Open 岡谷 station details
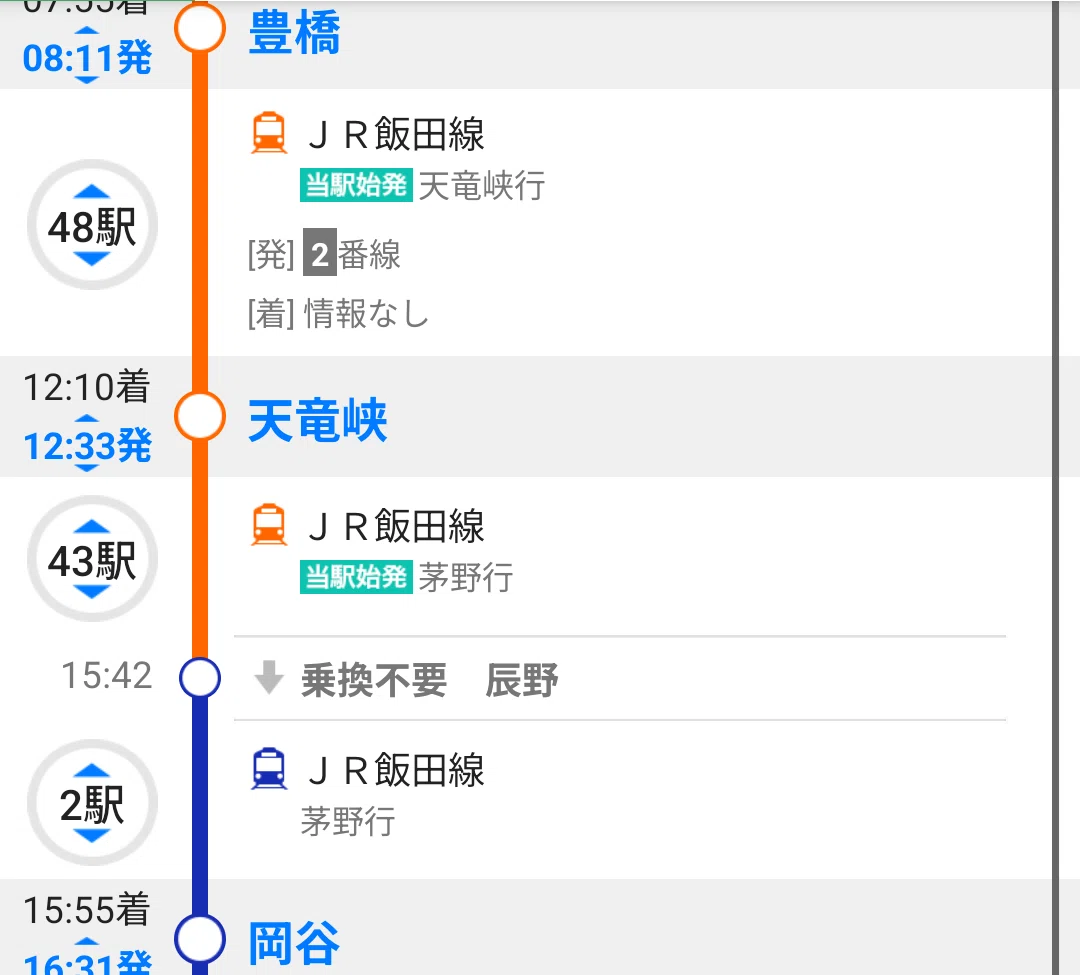Image resolution: width=1080 pixels, height=975 pixels. (294, 943)
